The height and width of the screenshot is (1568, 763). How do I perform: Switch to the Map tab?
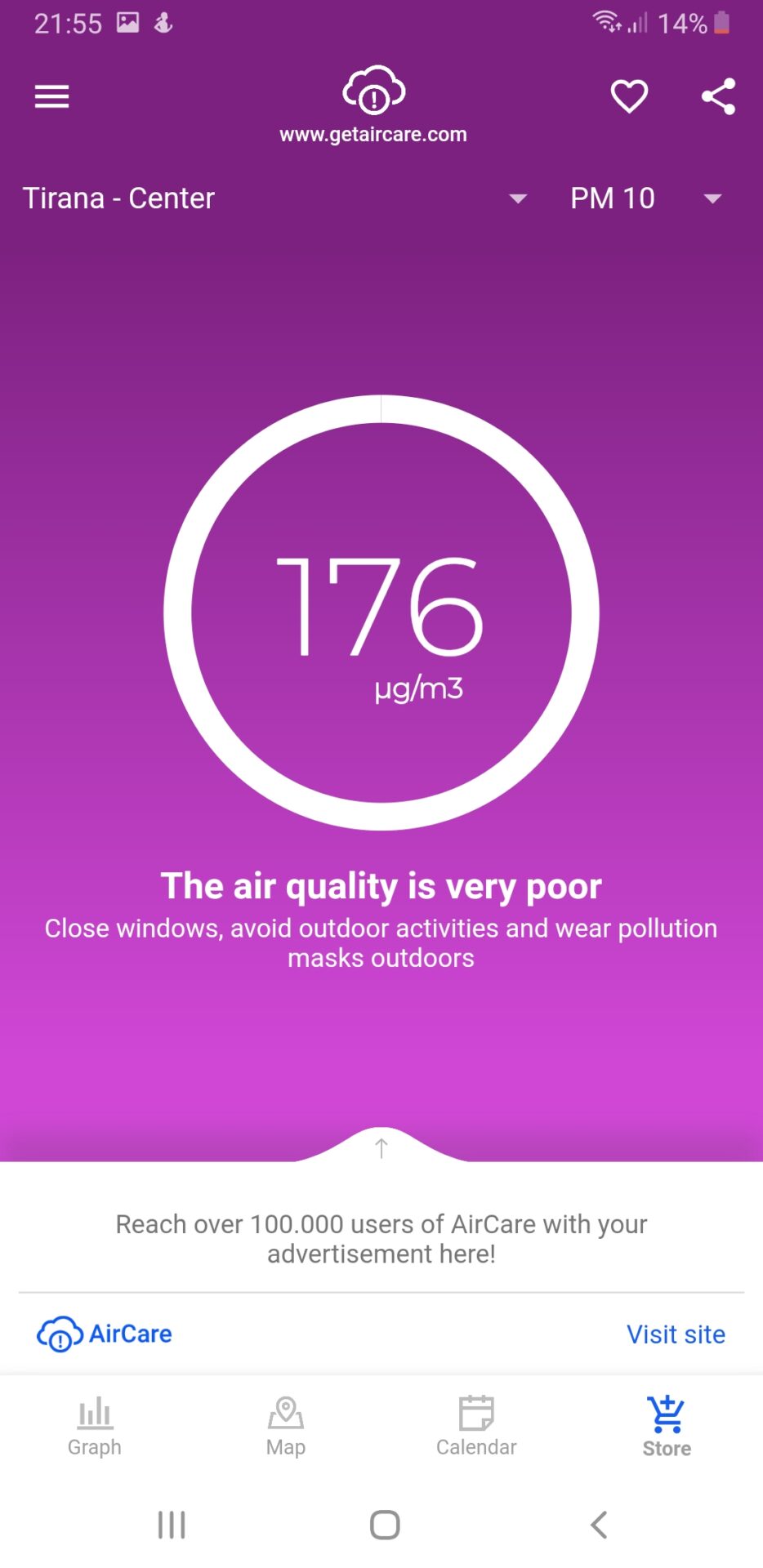click(x=286, y=1427)
